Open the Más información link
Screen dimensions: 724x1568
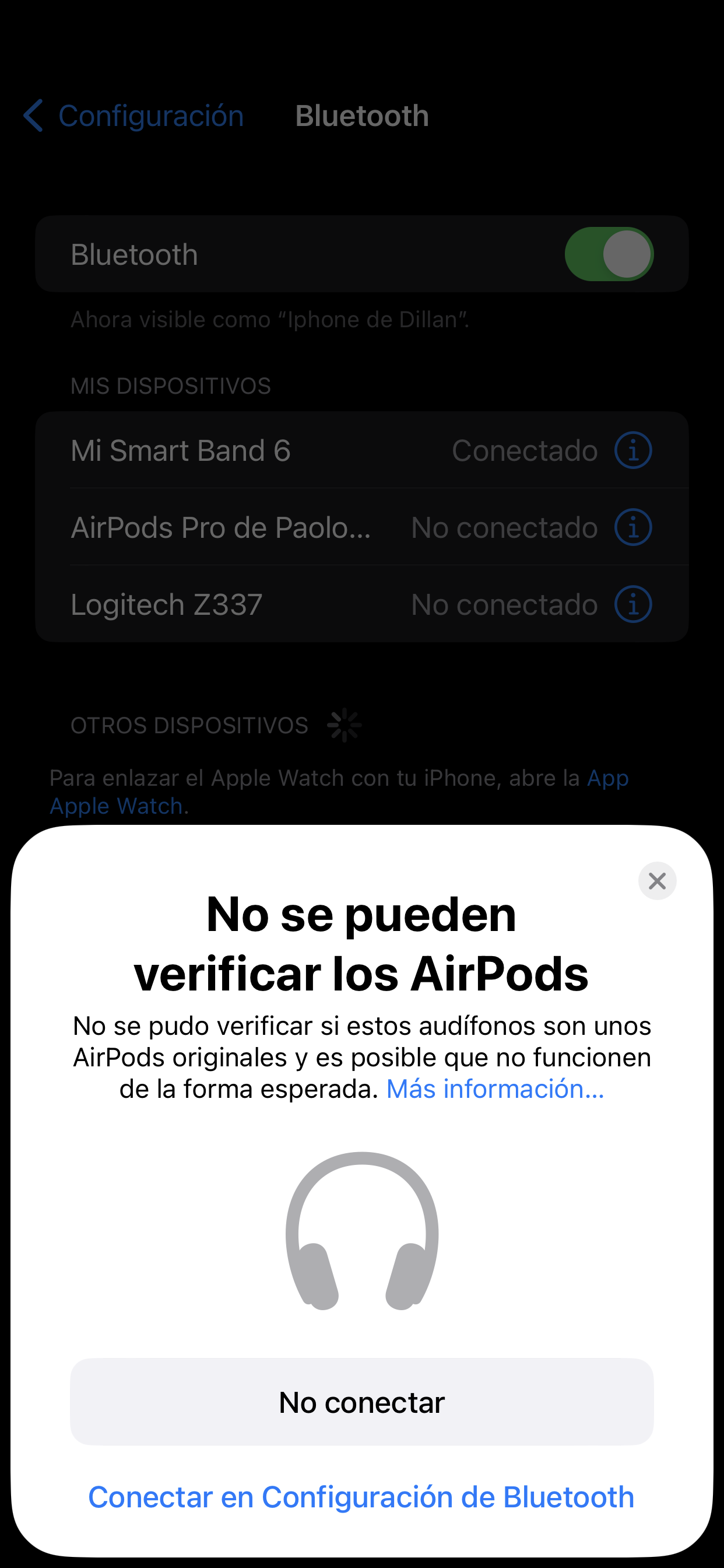[x=495, y=1089]
